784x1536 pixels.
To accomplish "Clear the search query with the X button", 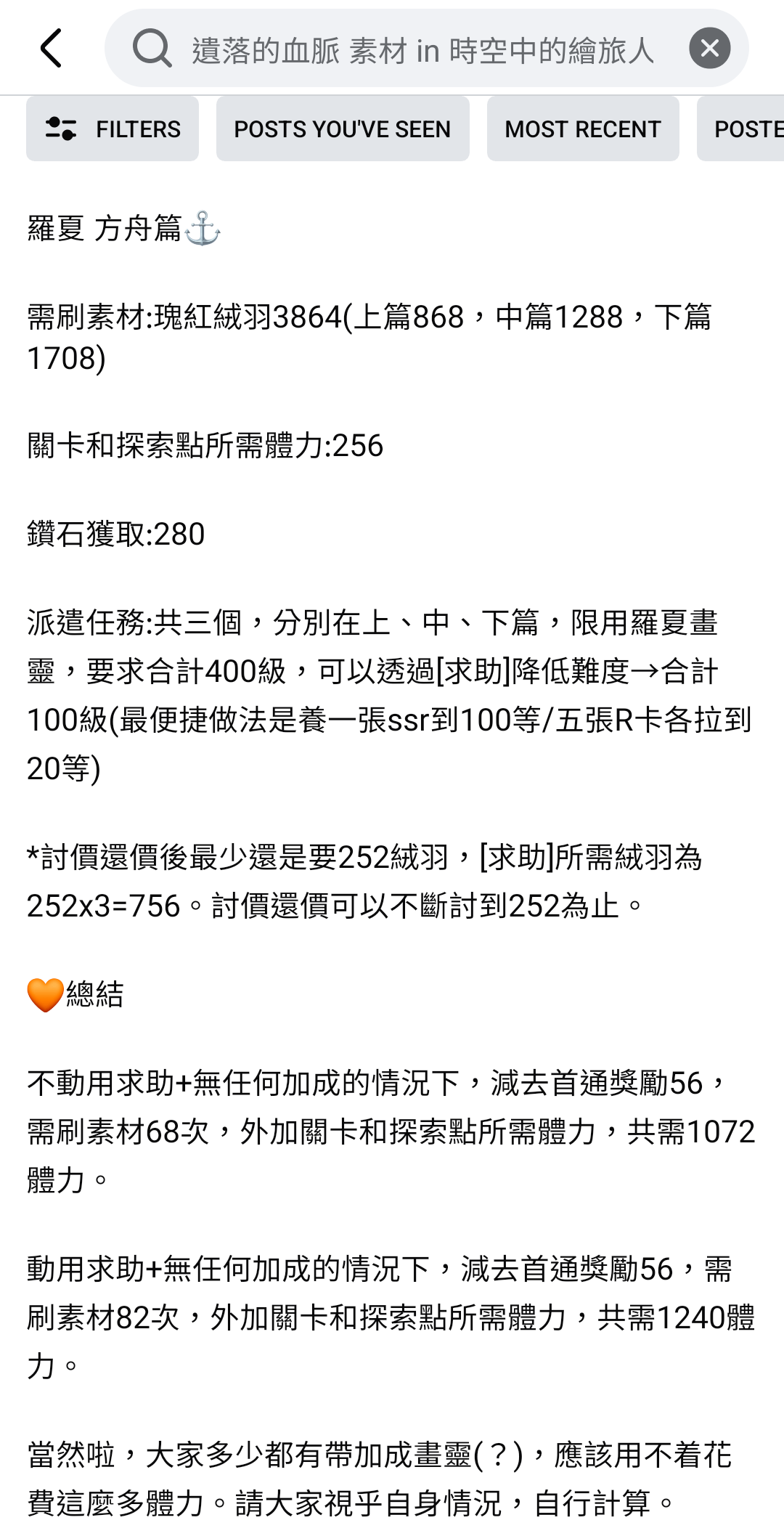I will [x=709, y=48].
